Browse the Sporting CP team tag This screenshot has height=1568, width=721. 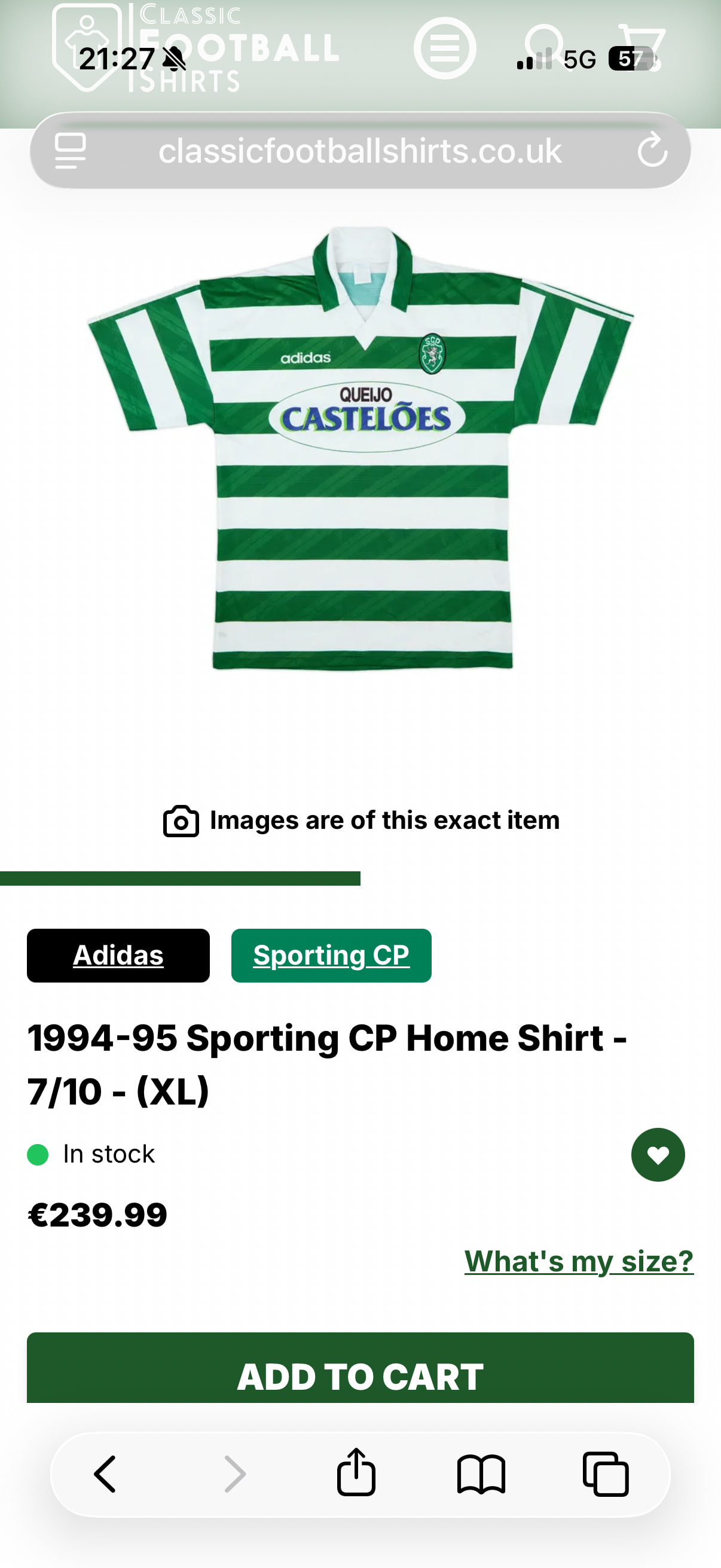(331, 955)
